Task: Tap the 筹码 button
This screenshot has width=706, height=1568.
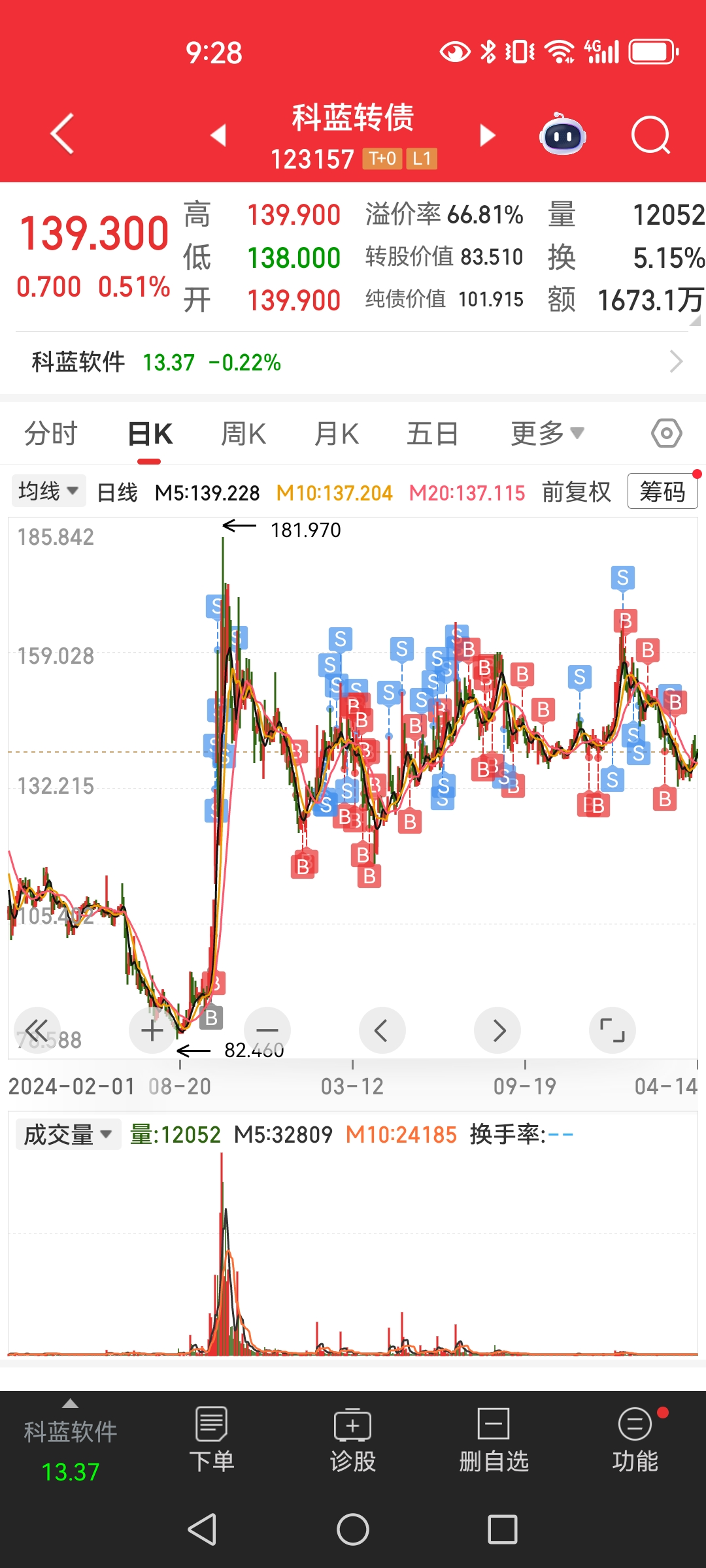Action: click(662, 491)
